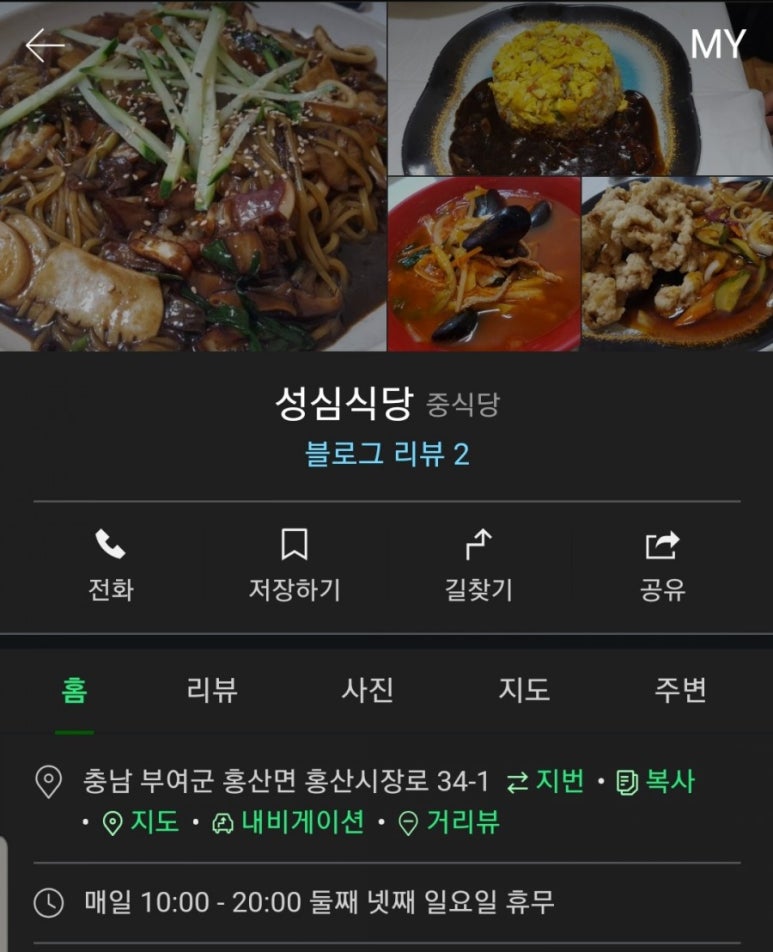The width and height of the screenshot is (773, 952).
Task: Open the MY page
Action: pos(718,44)
